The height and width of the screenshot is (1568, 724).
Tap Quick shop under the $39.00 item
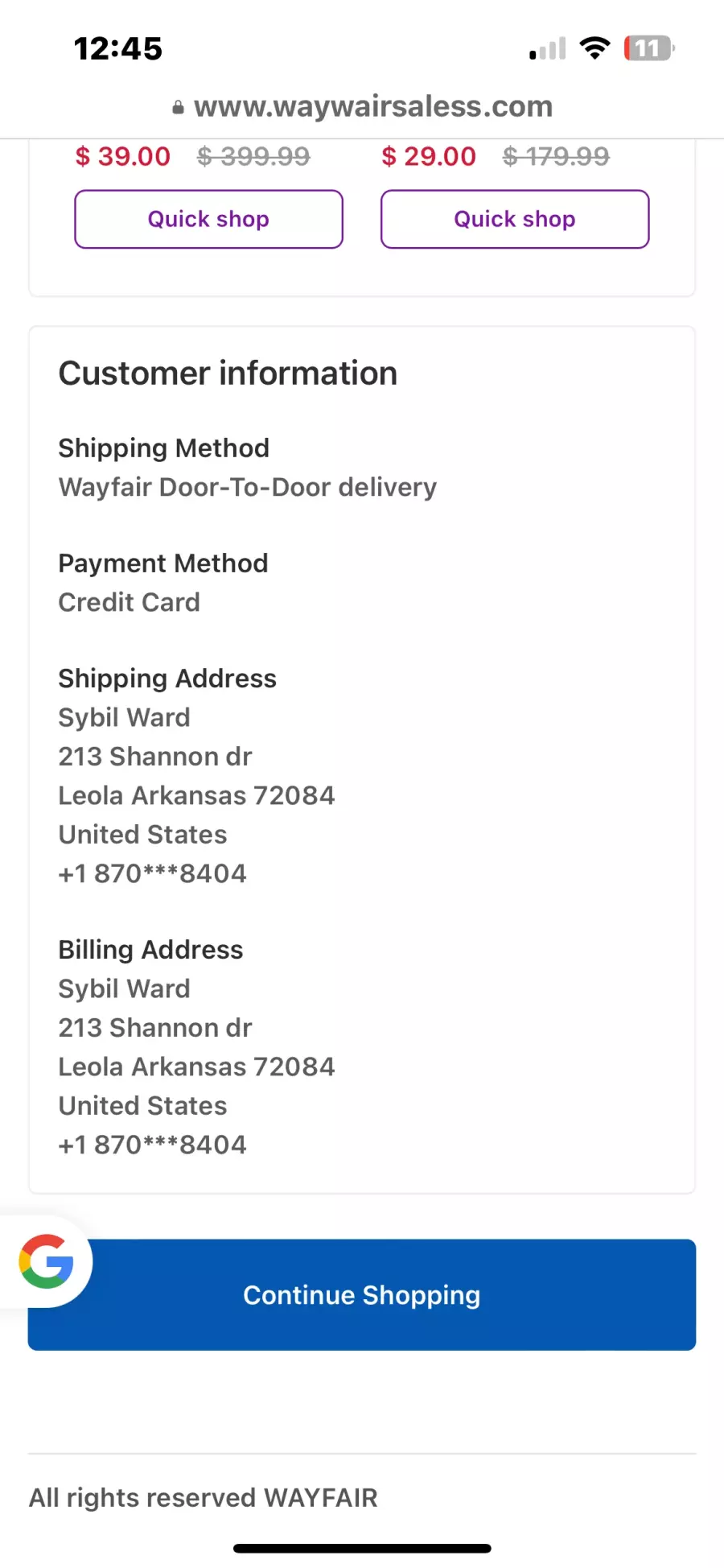click(x=208, y=219)
